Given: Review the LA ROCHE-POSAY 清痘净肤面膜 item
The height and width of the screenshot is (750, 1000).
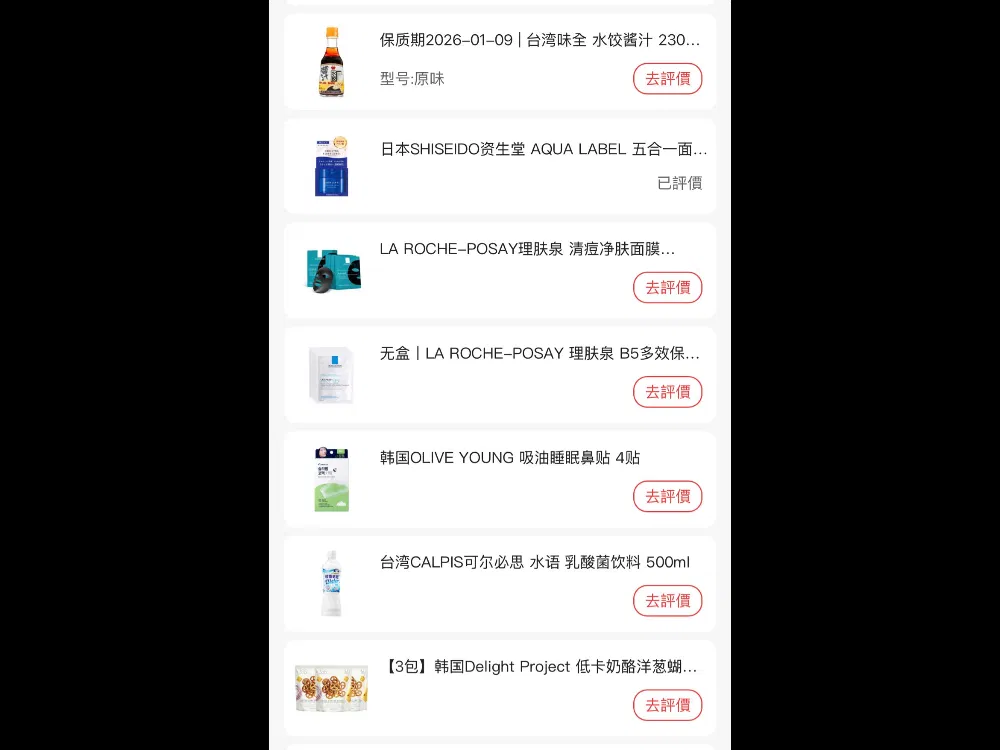Looking at the screenshot, I should click(667, 287).
